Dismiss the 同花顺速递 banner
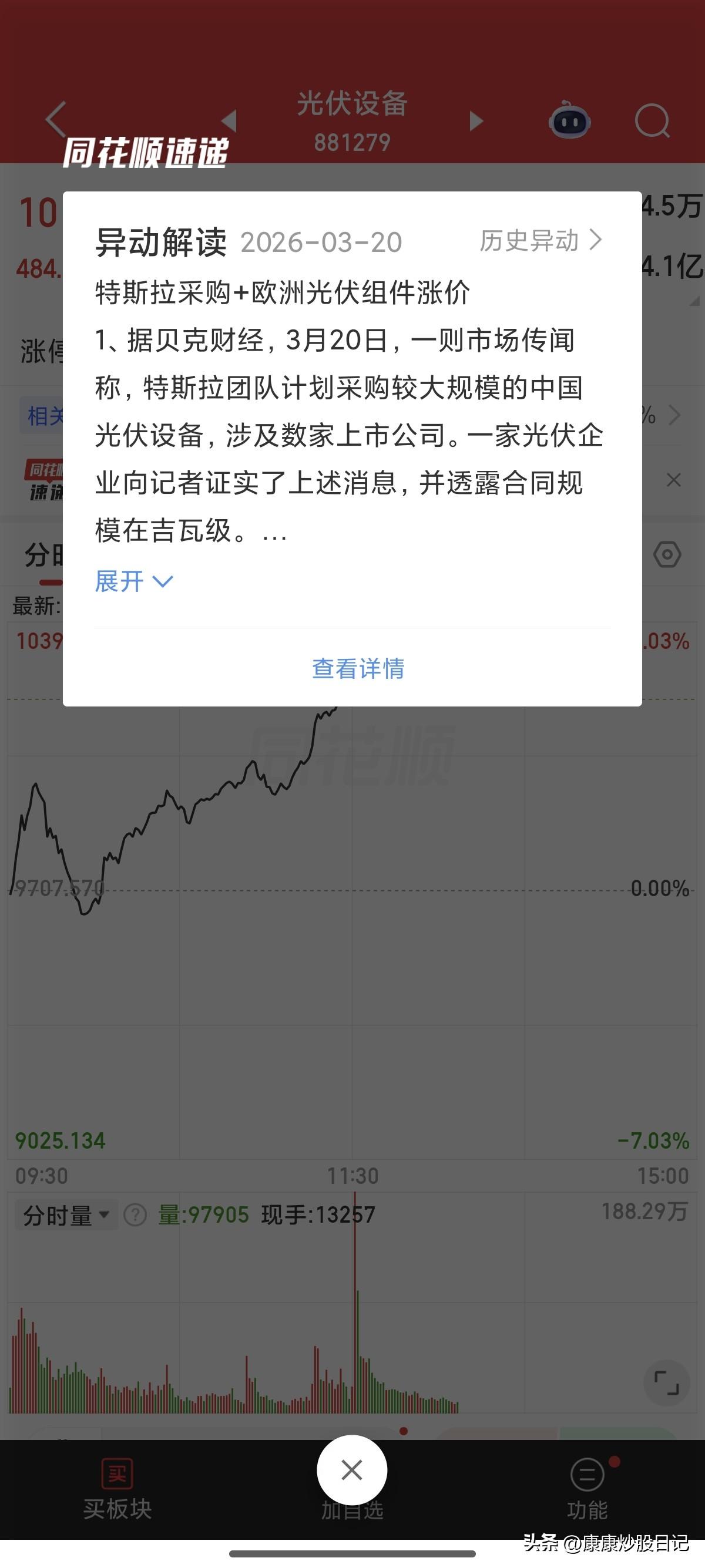This screenshot has width=705, height=1568. pyautogui.click(x=673, y=480)
